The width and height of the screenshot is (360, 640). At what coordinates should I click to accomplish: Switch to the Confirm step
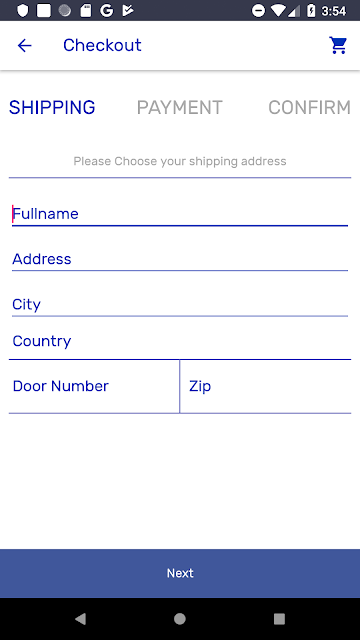[x=309, y=107]
